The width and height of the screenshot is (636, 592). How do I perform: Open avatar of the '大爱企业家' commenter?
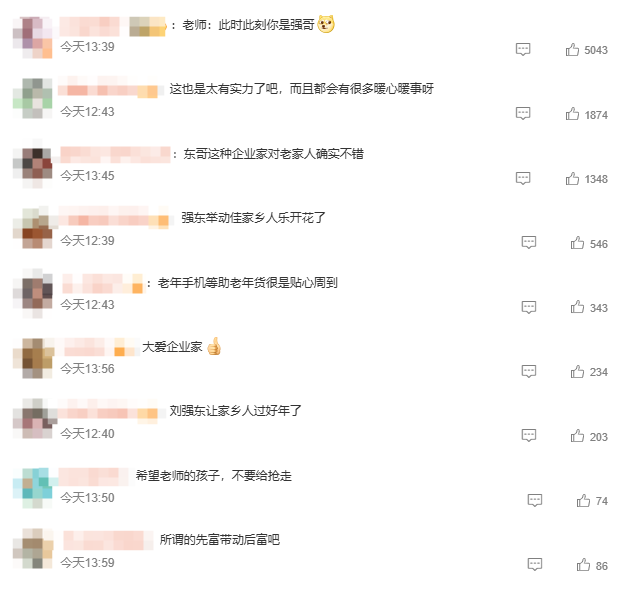coord(32,357)
